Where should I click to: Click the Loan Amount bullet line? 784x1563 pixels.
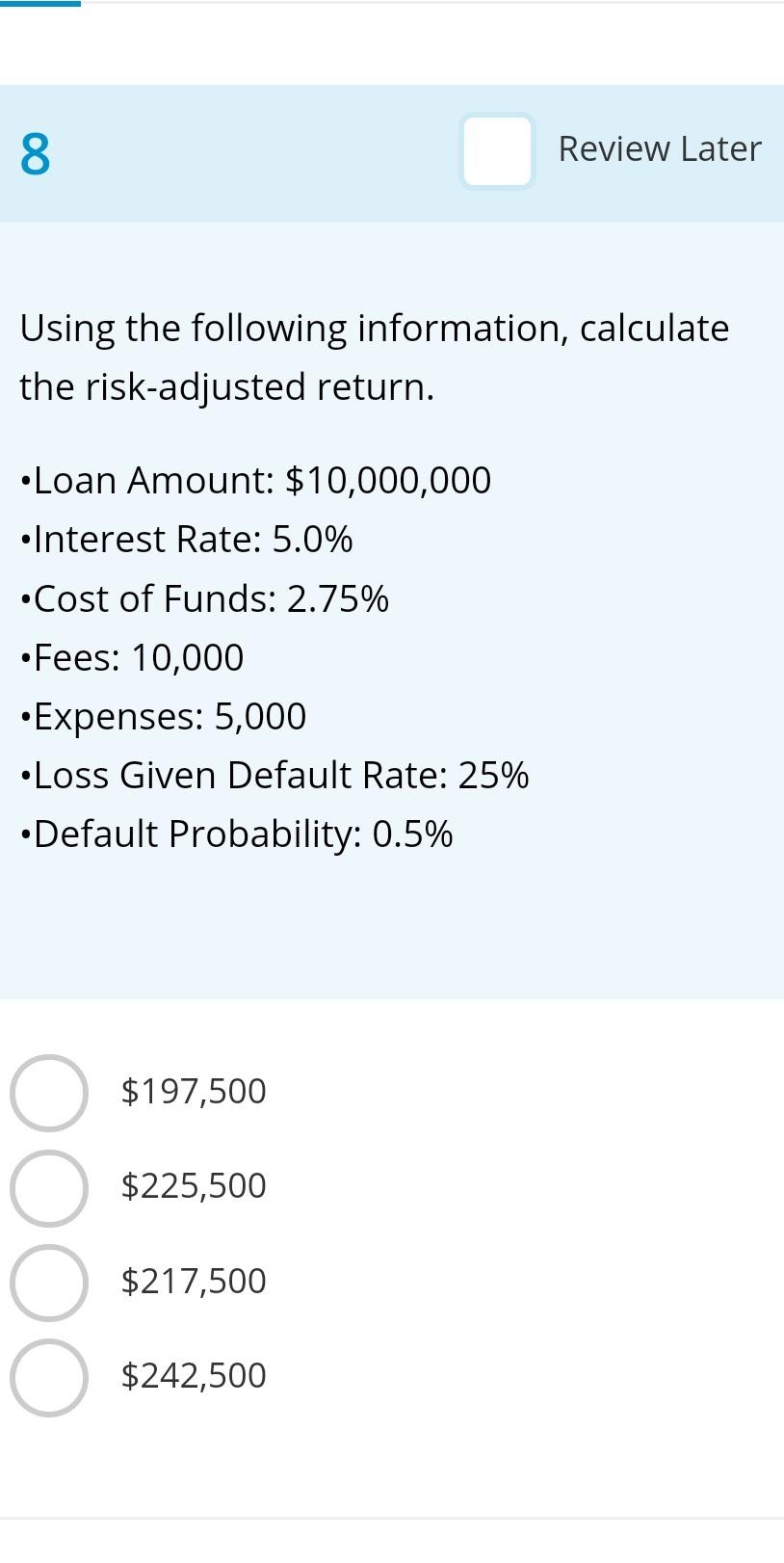click(x=256, y=481)
